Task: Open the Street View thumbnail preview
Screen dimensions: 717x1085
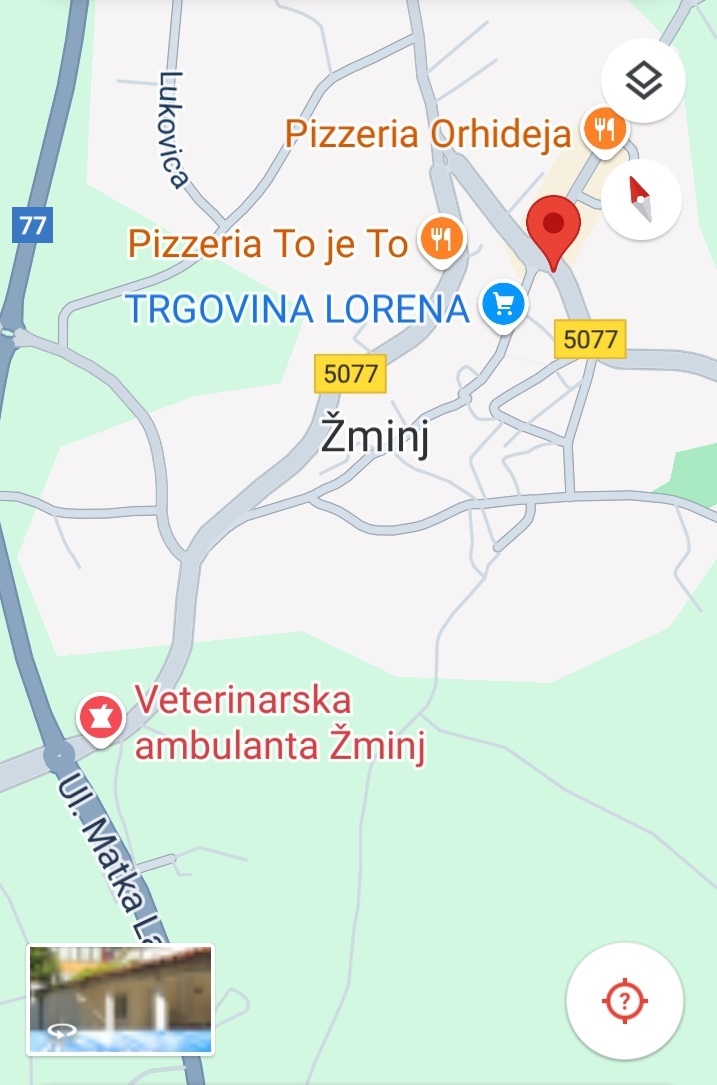Action: 120,999
